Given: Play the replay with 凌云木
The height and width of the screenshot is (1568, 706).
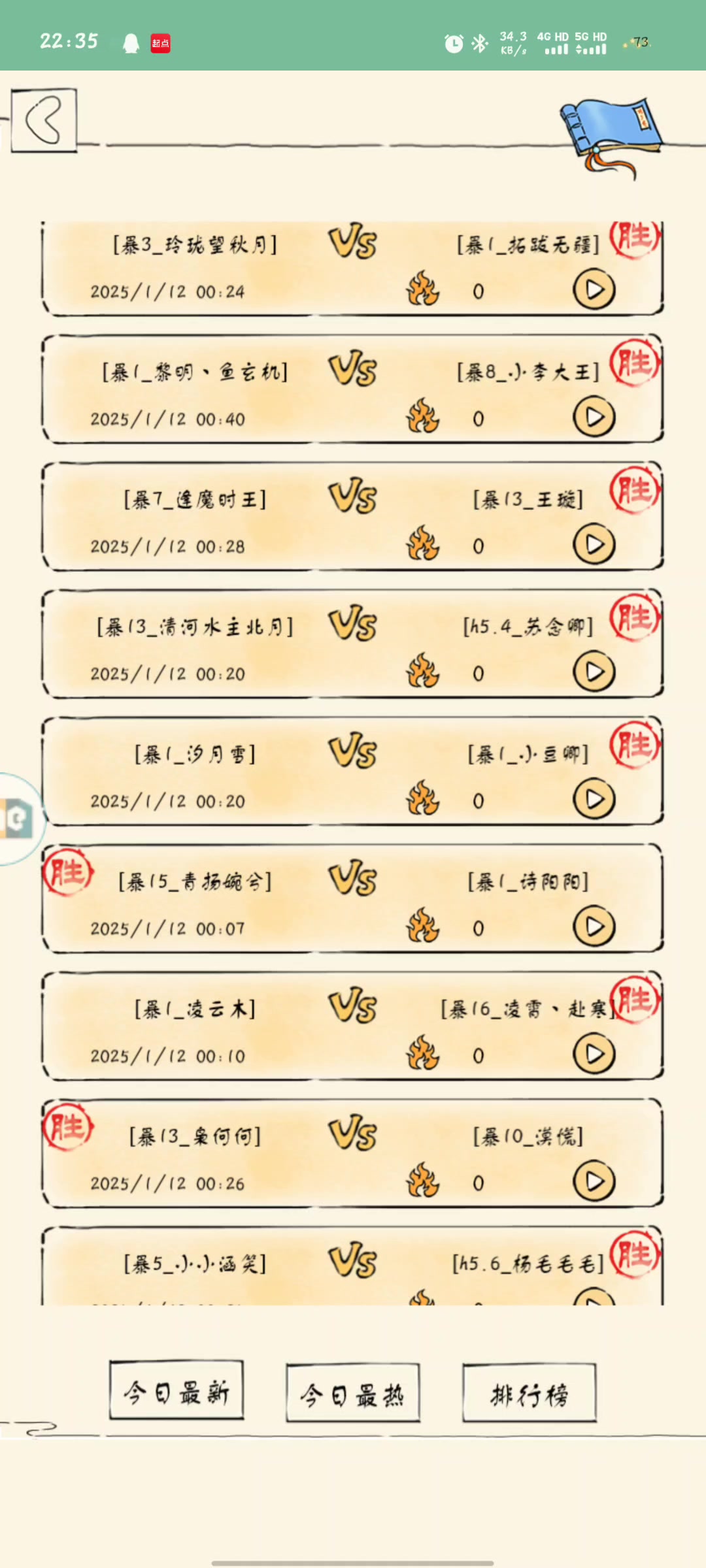Looking at the screenshot, I should 594,1054.
